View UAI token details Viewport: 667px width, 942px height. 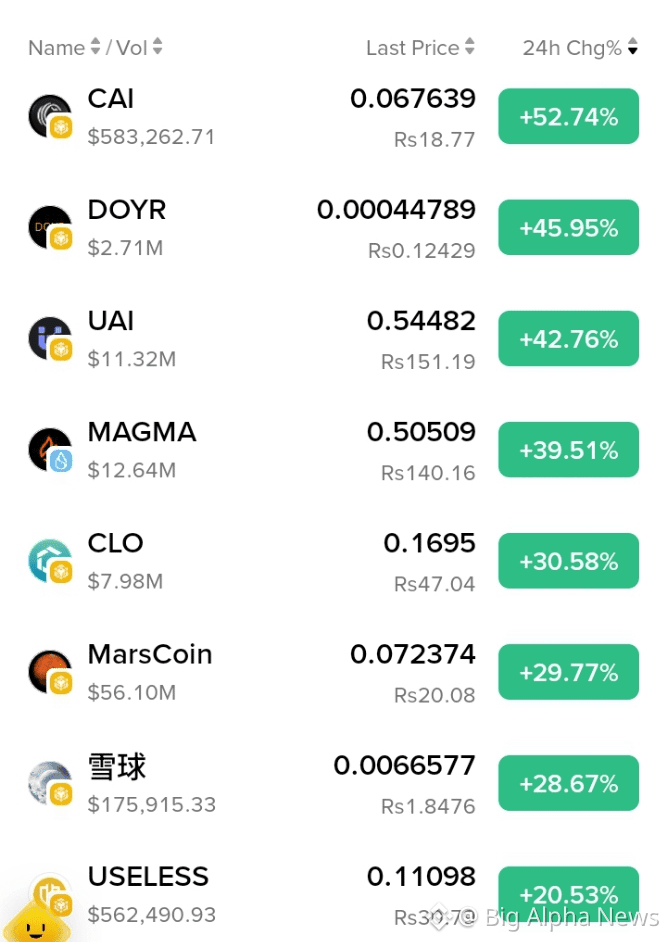(x=334, y=339)
